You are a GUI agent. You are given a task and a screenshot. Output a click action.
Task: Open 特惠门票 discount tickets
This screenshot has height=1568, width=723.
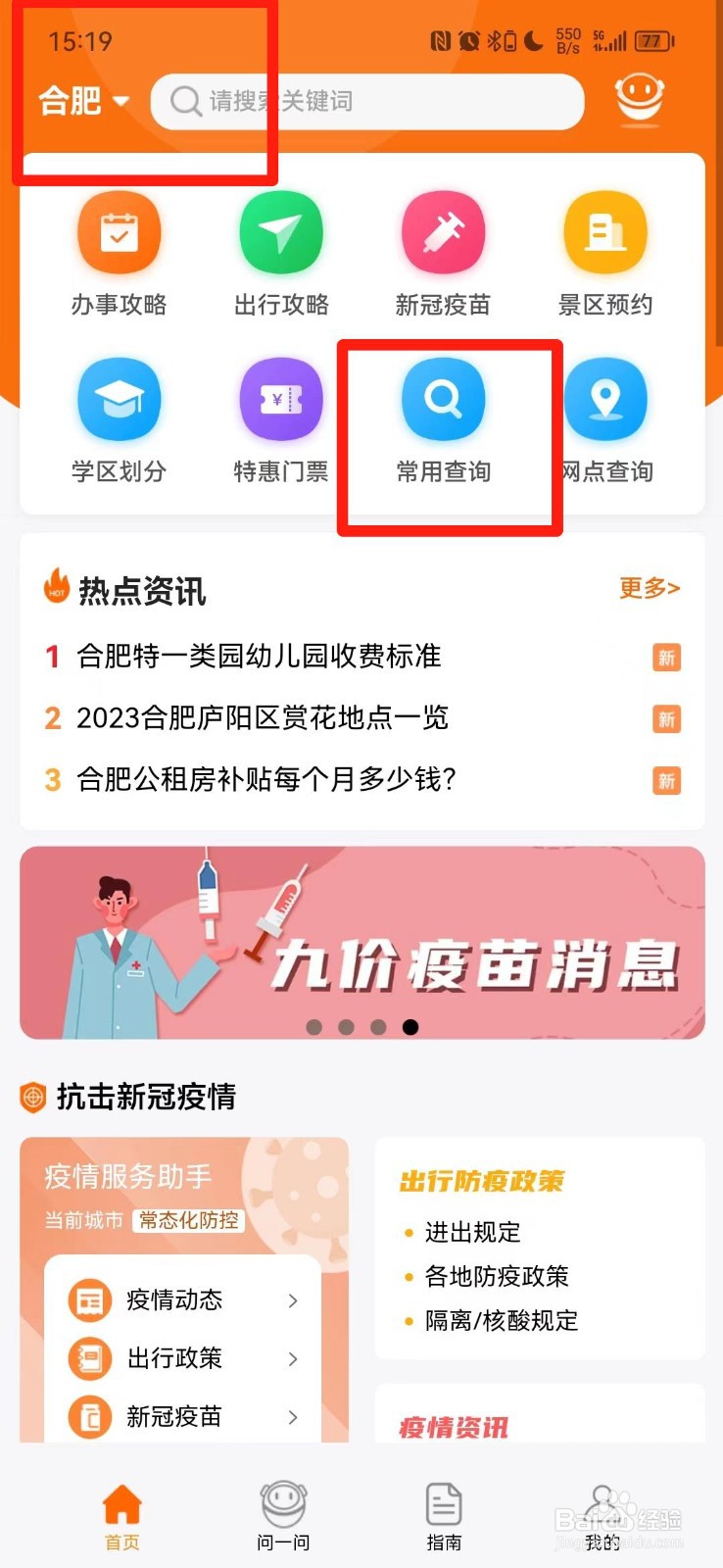(x=281, y=416)
